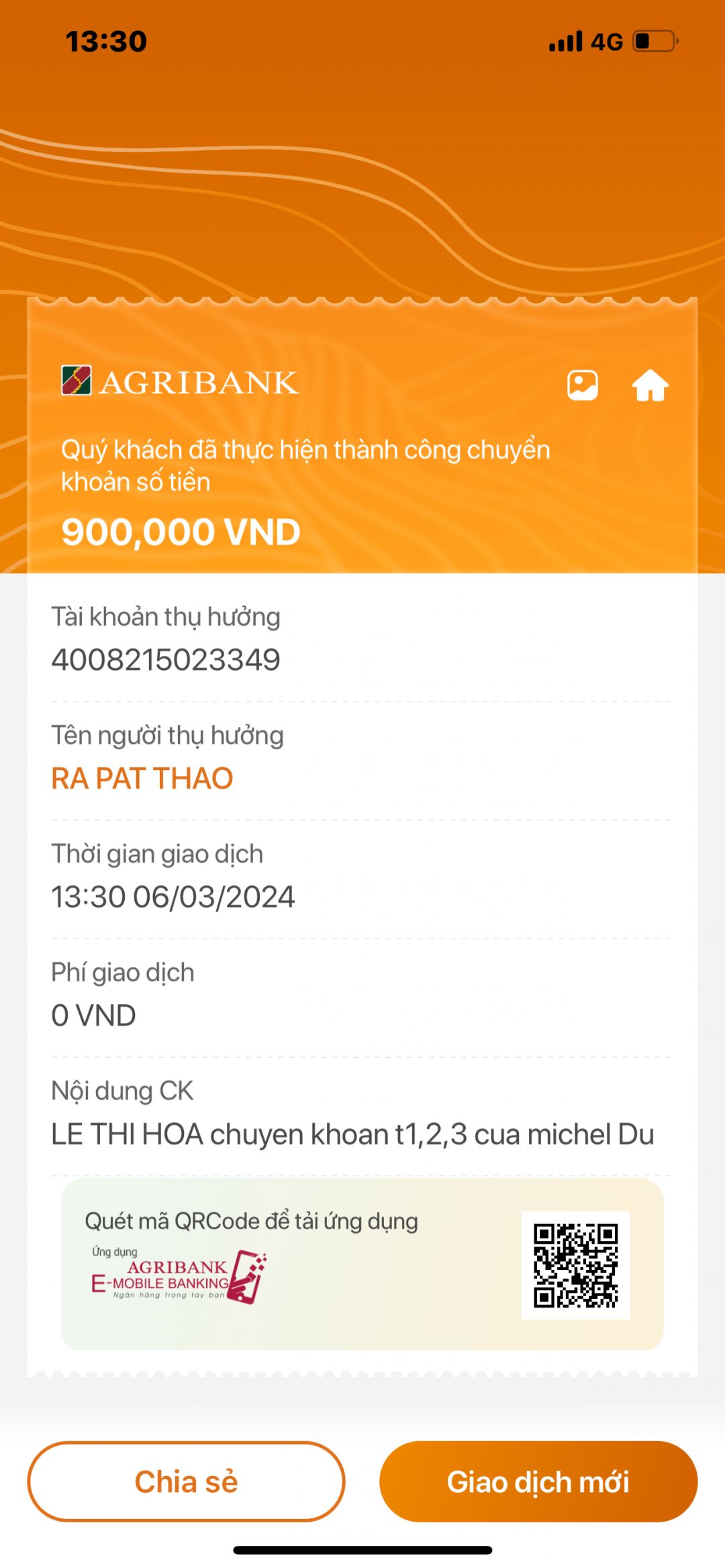Viewport: 725px width, 1568px height.
Task: Go to the home screen icon
Action: point(650,385)
